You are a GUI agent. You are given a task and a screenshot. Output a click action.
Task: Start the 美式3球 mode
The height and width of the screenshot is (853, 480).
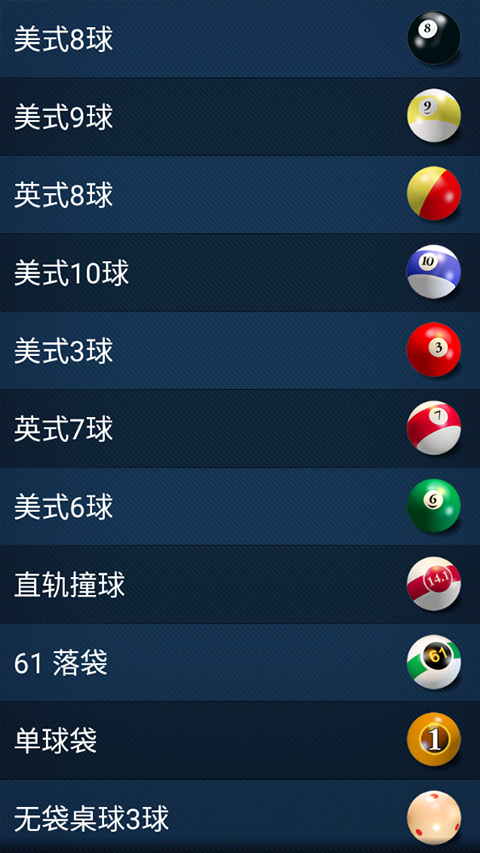click(240, 351)
